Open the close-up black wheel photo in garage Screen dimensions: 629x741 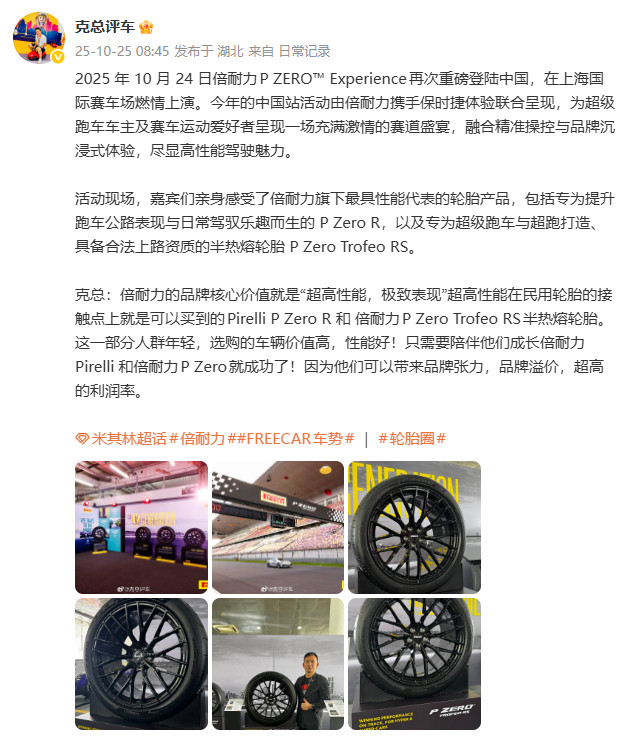pyautogui.click(x=142, y=664)
